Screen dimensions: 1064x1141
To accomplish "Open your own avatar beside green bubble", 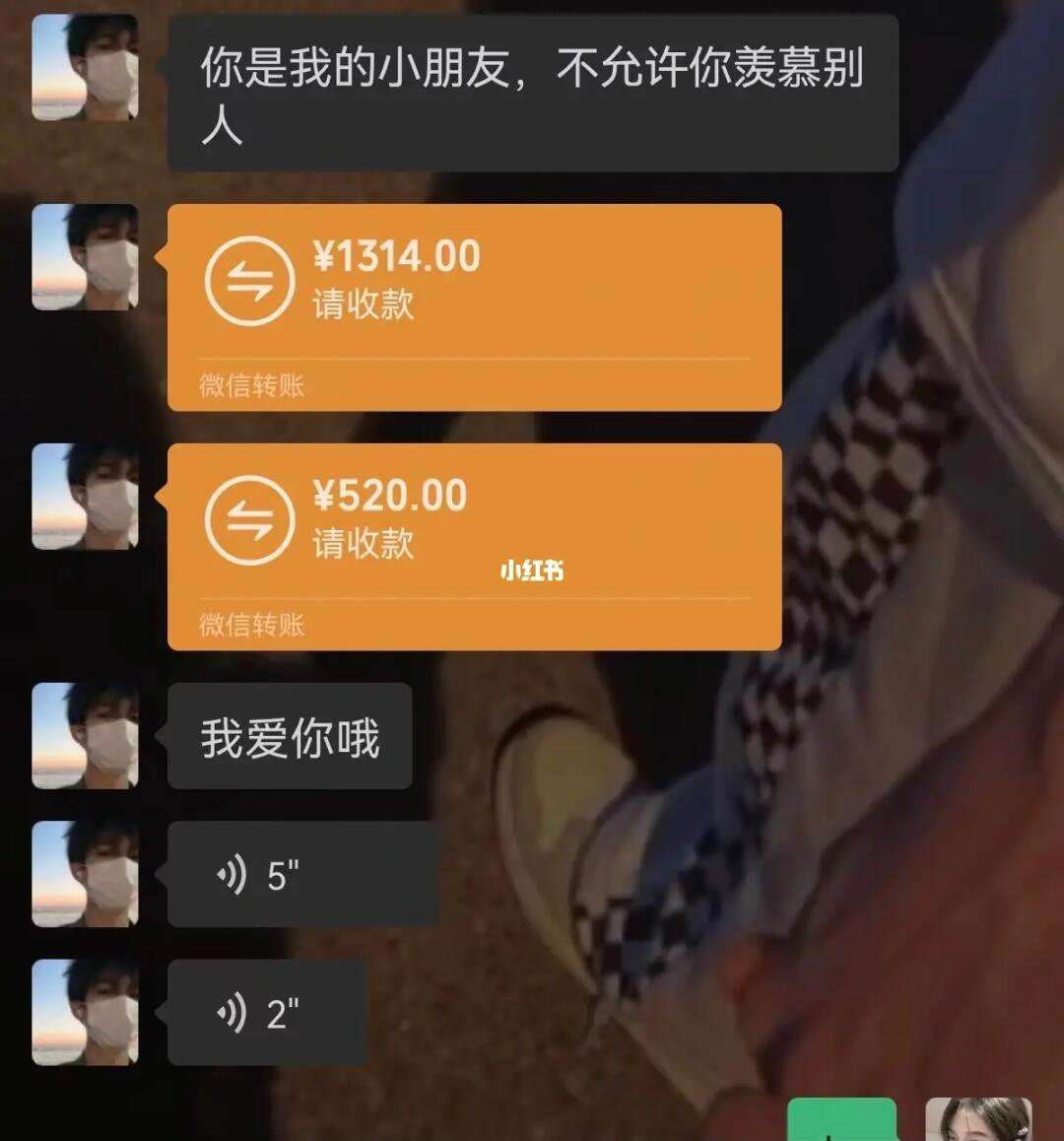I will [x=977, y=1120].
